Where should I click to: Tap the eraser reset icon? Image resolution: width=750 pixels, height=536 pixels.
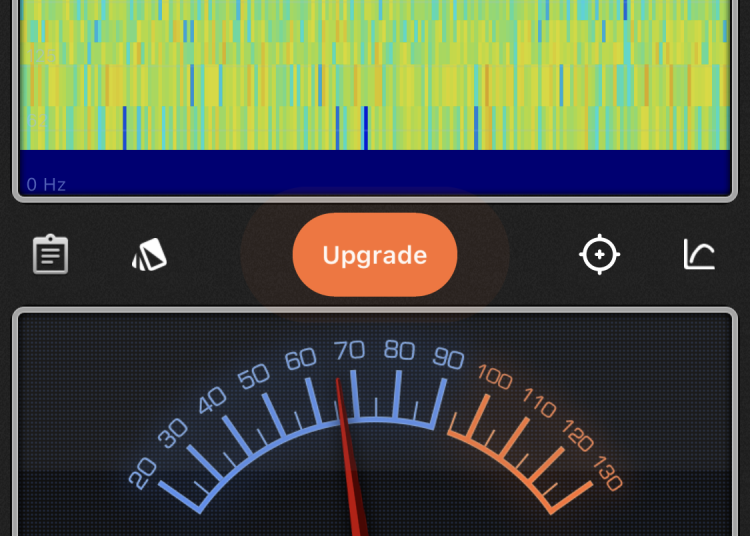[149, 255]
